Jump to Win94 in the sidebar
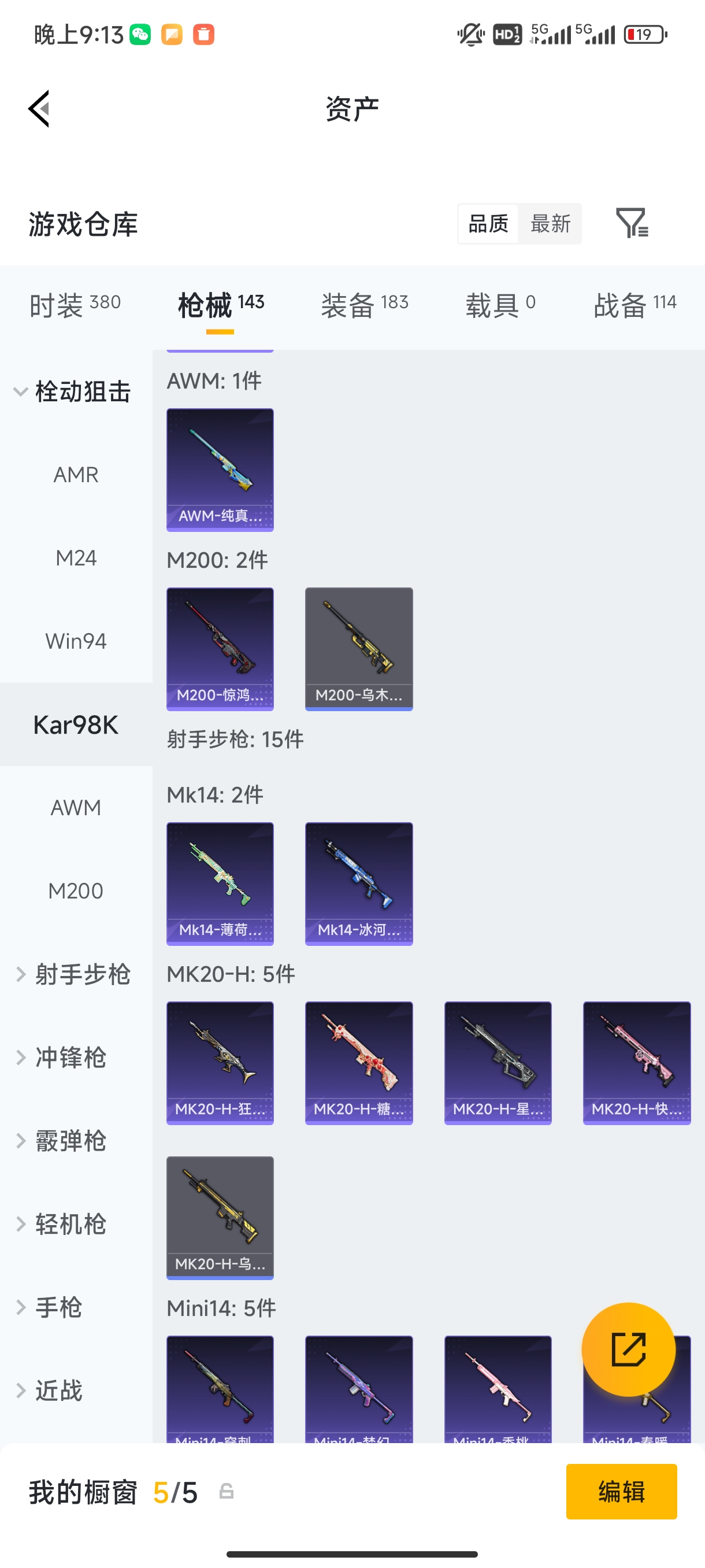 (76, 641)
